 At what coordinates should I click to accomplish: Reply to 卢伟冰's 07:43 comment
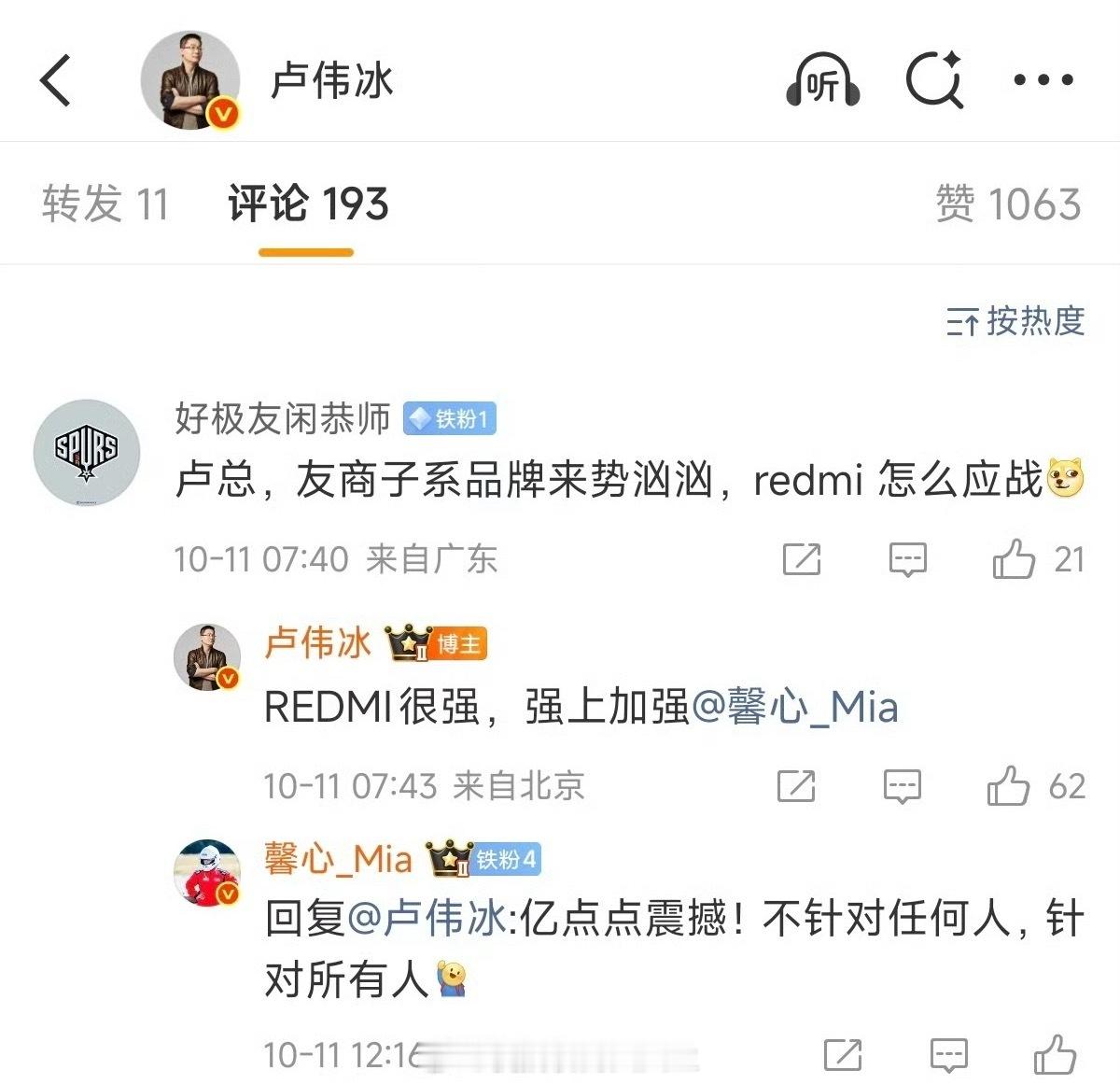[x=902, y=785]
